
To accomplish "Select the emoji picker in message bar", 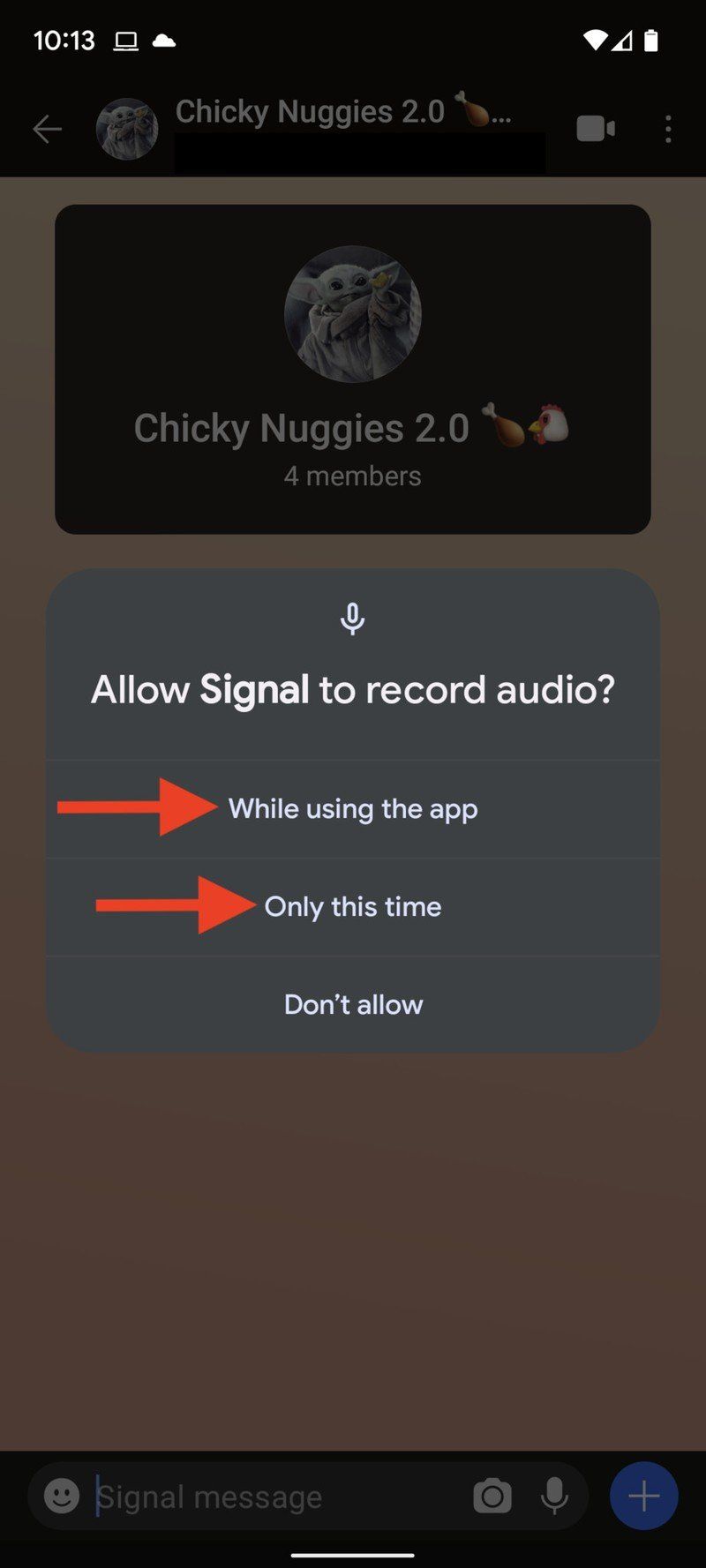I will (62, 1496).
